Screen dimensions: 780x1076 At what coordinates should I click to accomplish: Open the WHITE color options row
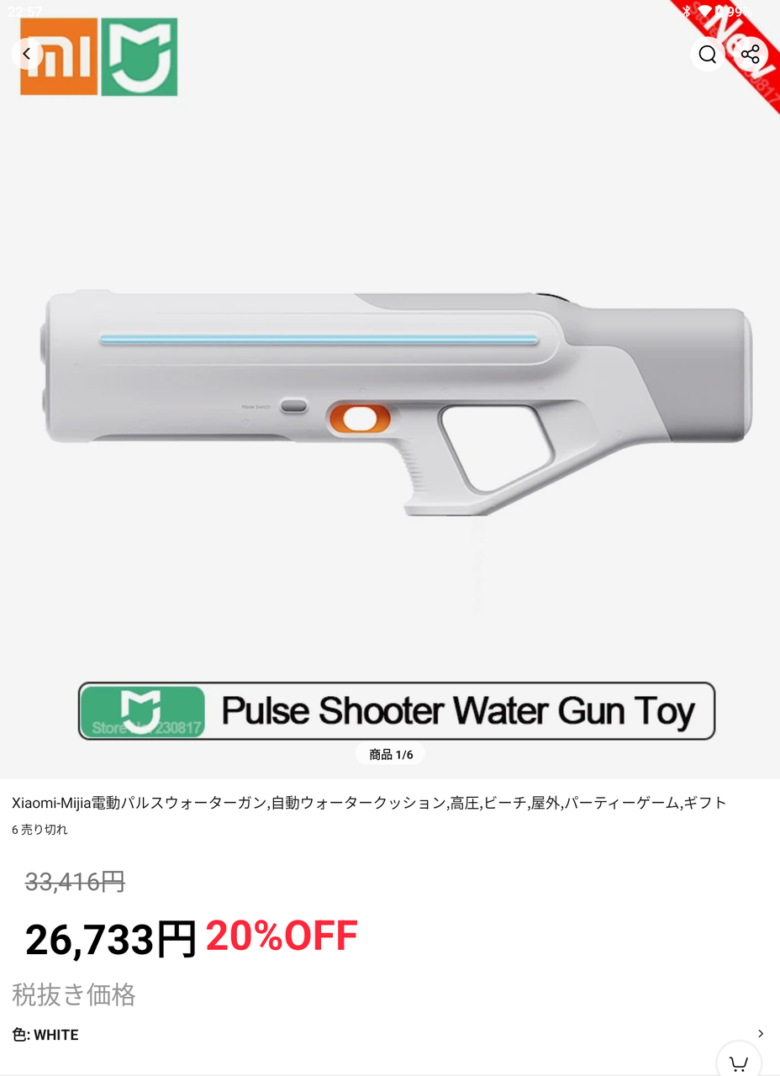pyautogui.click(x=388, y=1034)
